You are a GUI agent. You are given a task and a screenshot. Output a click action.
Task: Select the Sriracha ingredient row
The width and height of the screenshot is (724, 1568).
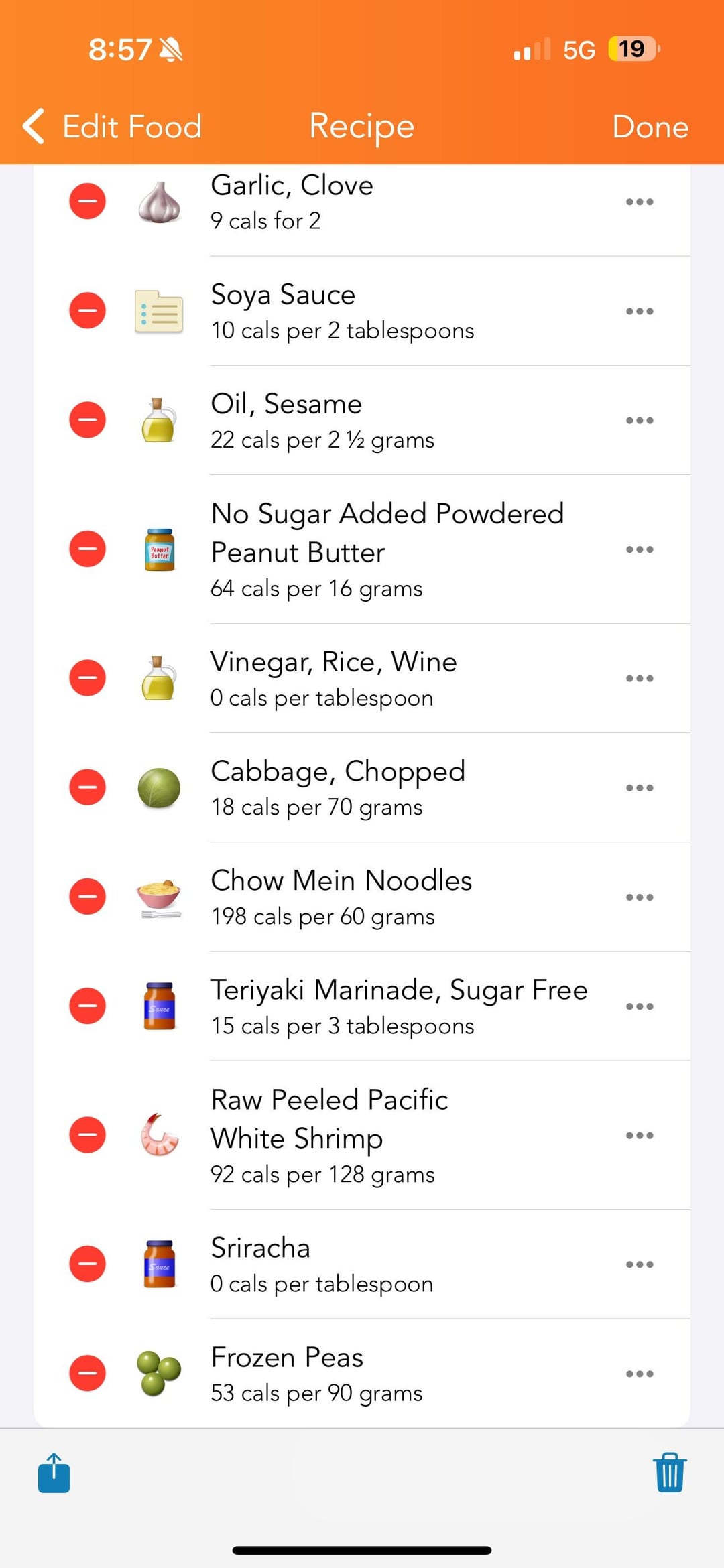322,1264
